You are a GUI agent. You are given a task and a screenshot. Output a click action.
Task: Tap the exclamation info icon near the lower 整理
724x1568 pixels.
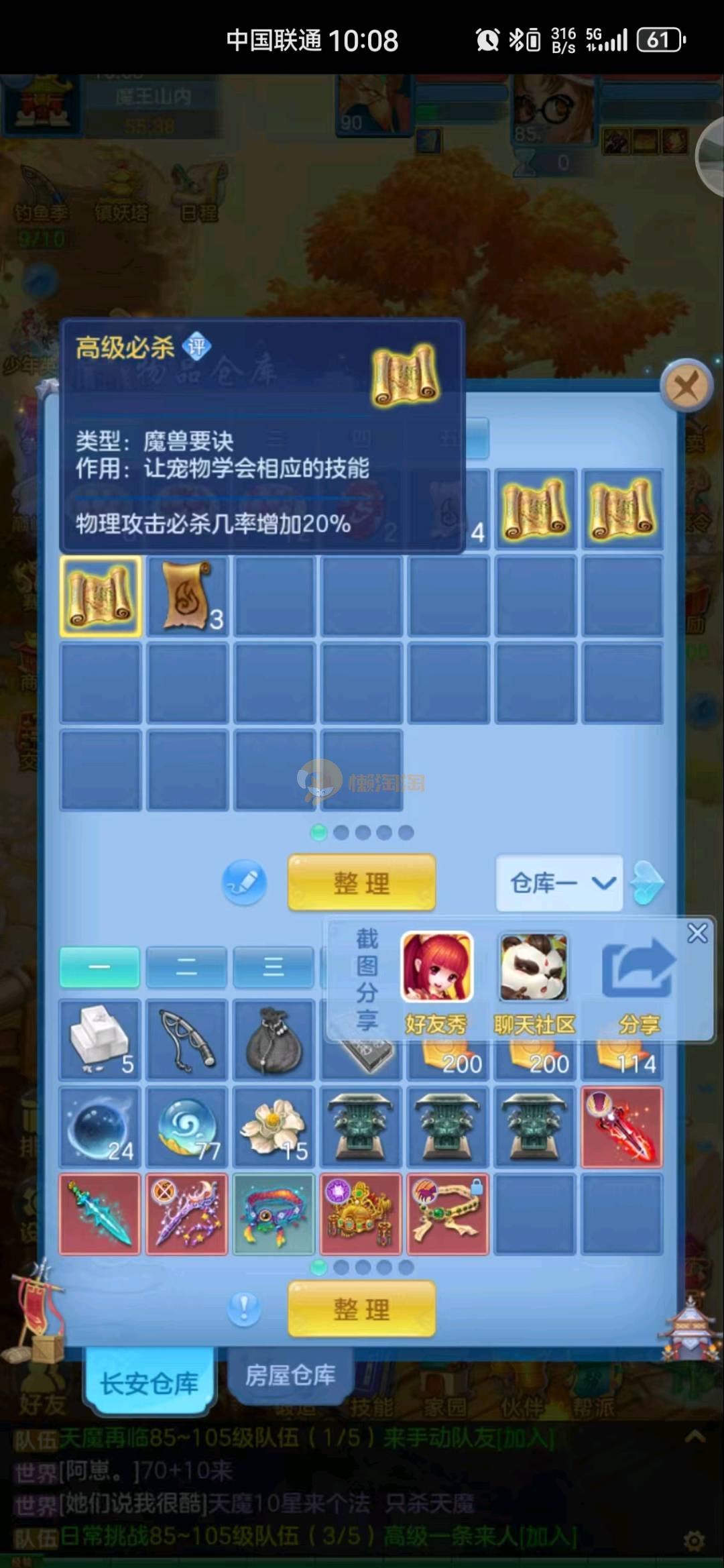244,1309
